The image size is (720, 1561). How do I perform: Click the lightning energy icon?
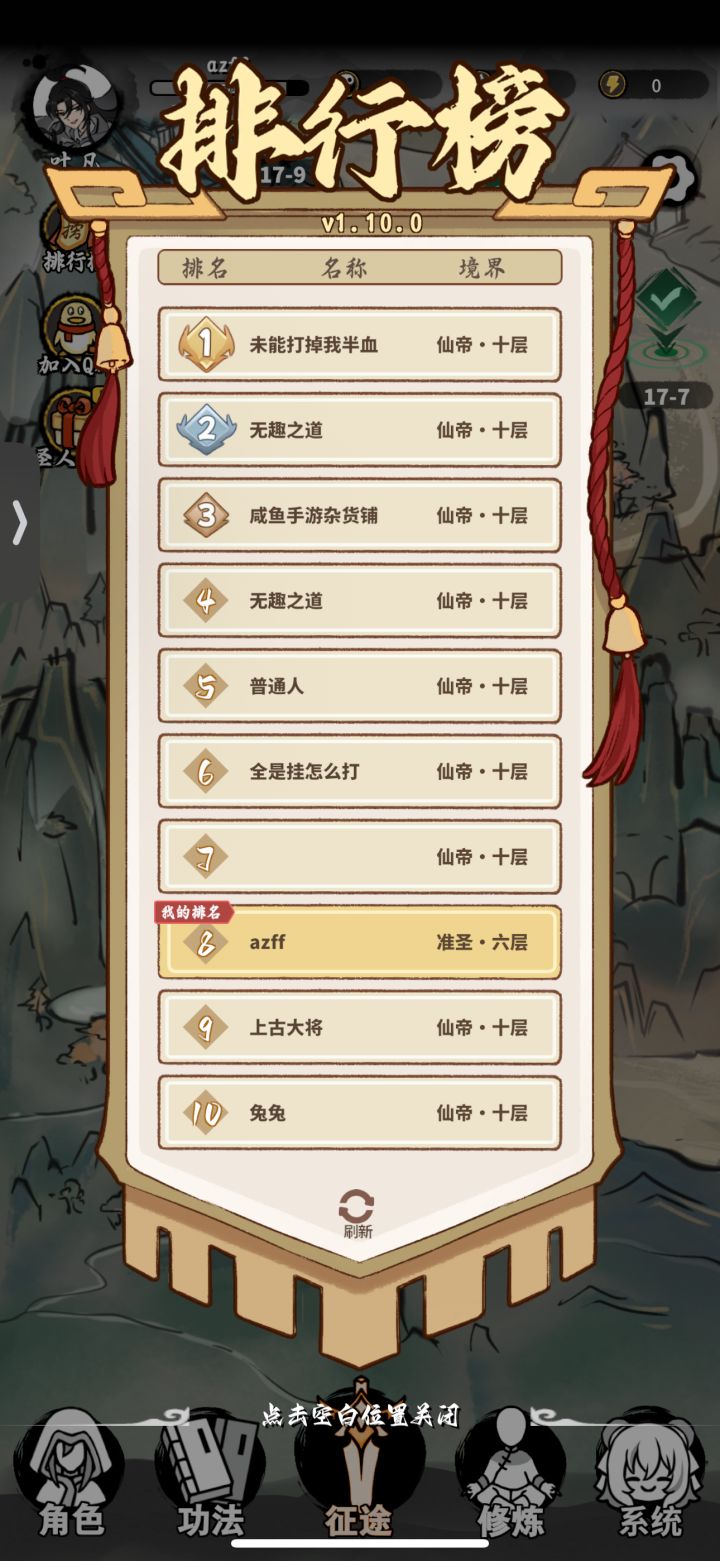(613, 83)
